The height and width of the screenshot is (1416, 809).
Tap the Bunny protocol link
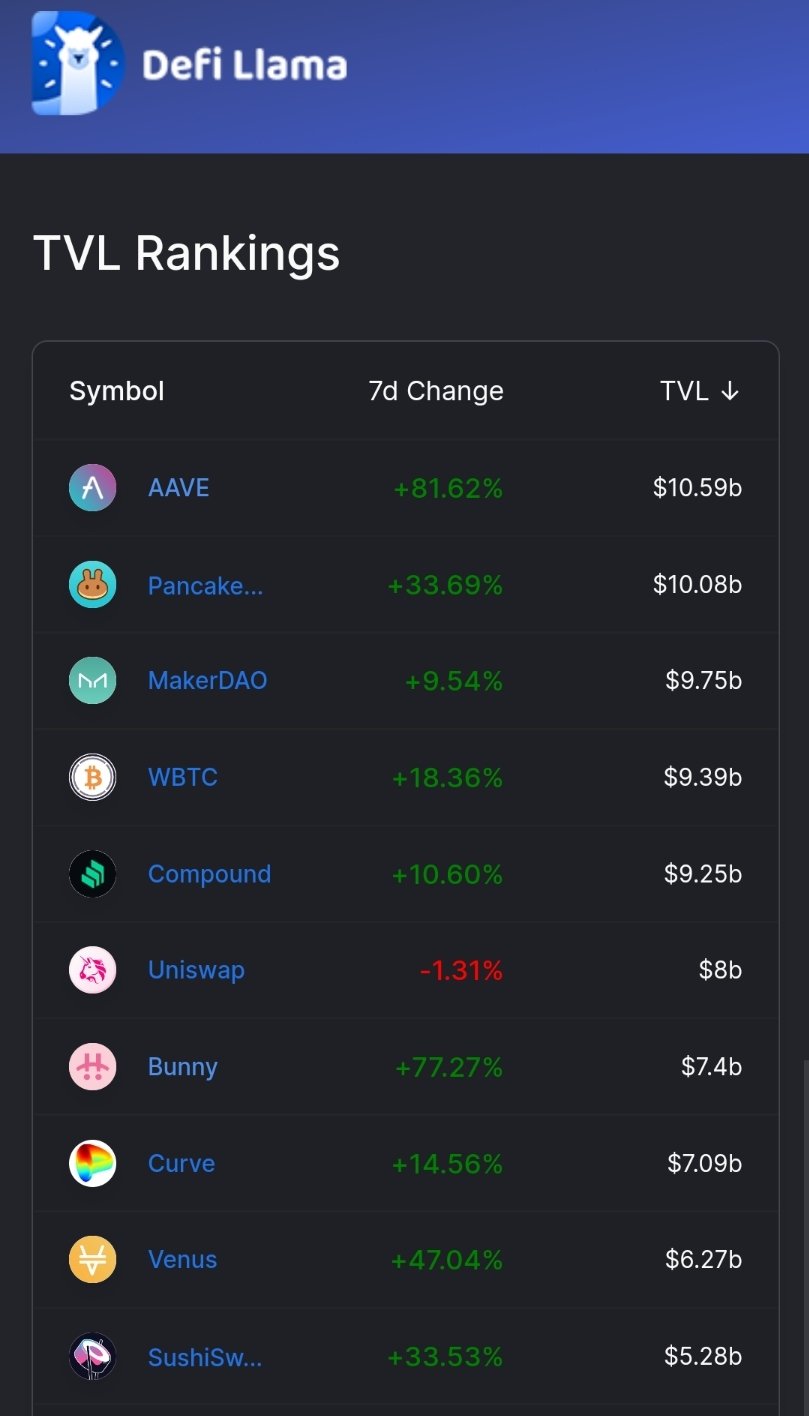pos(183,1067)
